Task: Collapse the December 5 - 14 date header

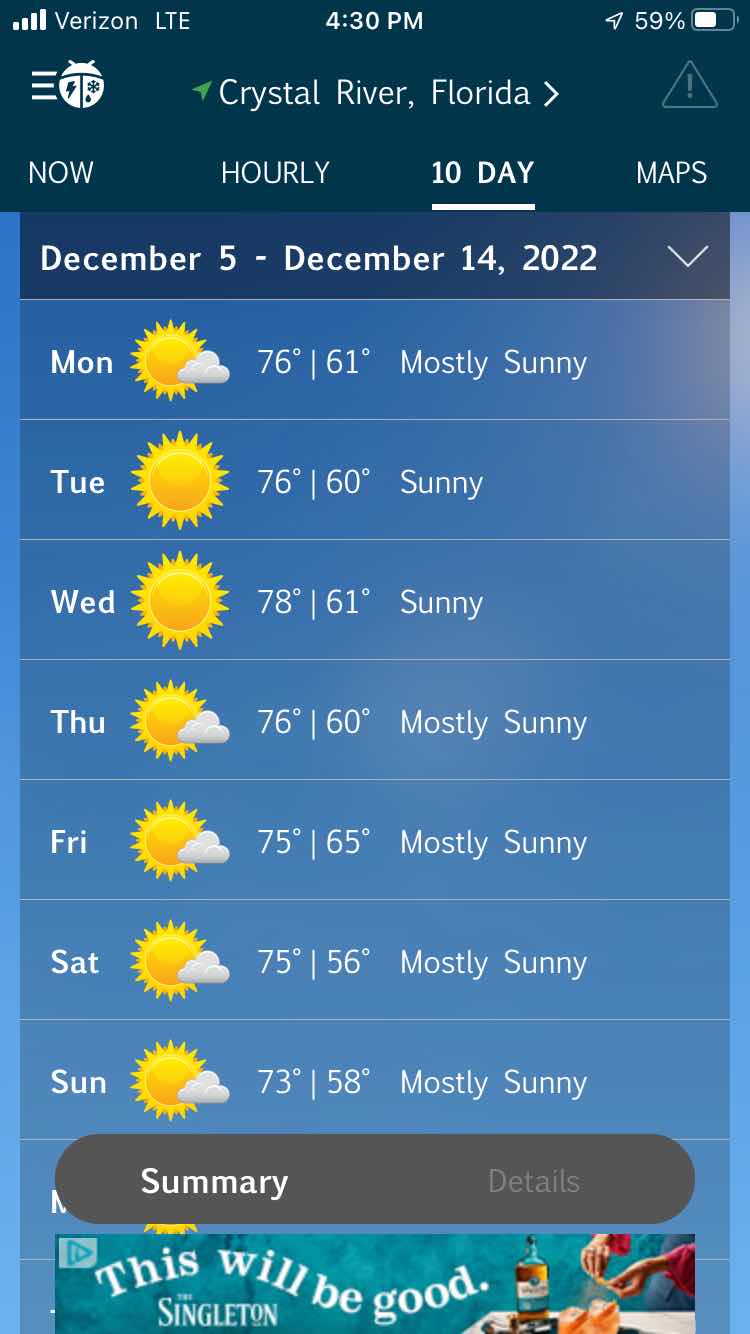Action: click(x=687, y=257)
